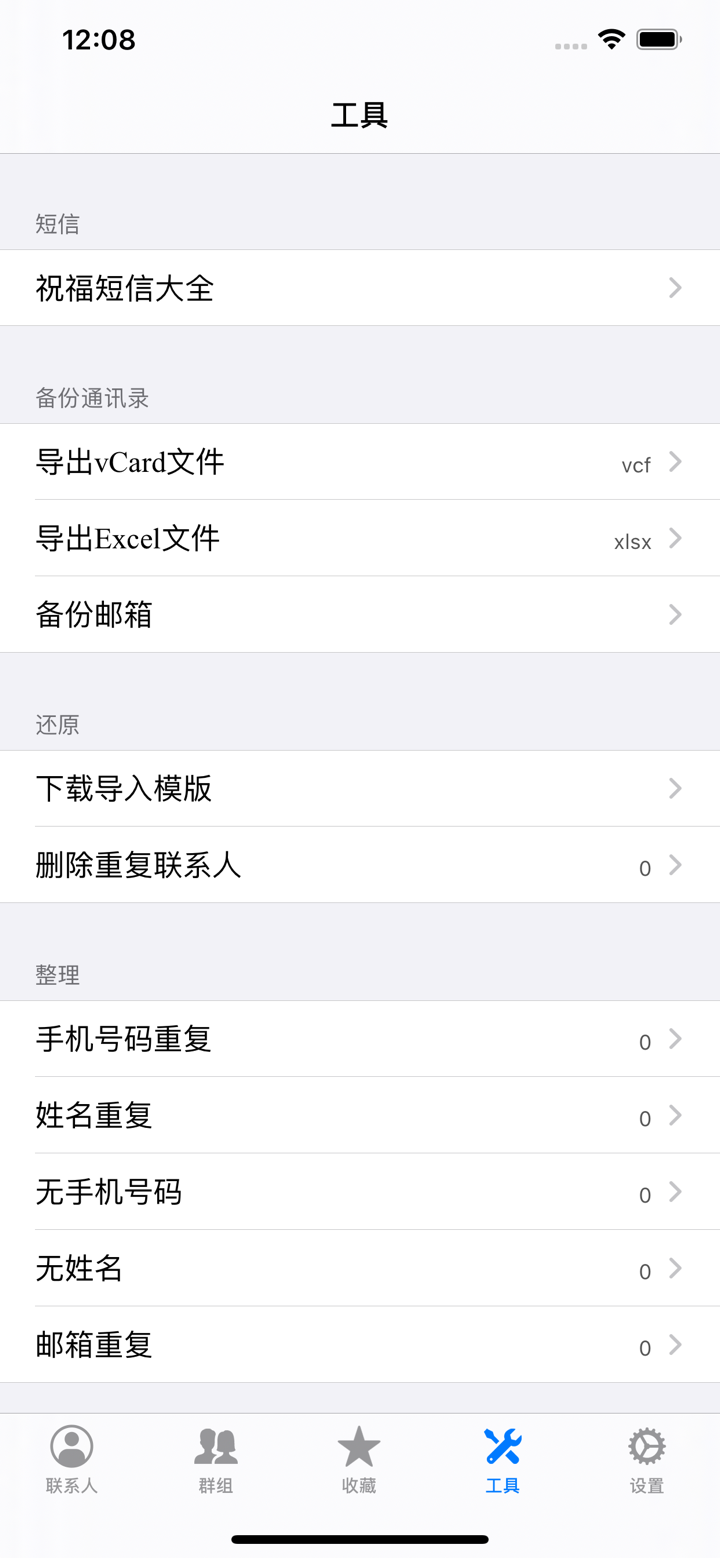
Task: Switch to the 联系人 tab label
Action: (71, 1487)
